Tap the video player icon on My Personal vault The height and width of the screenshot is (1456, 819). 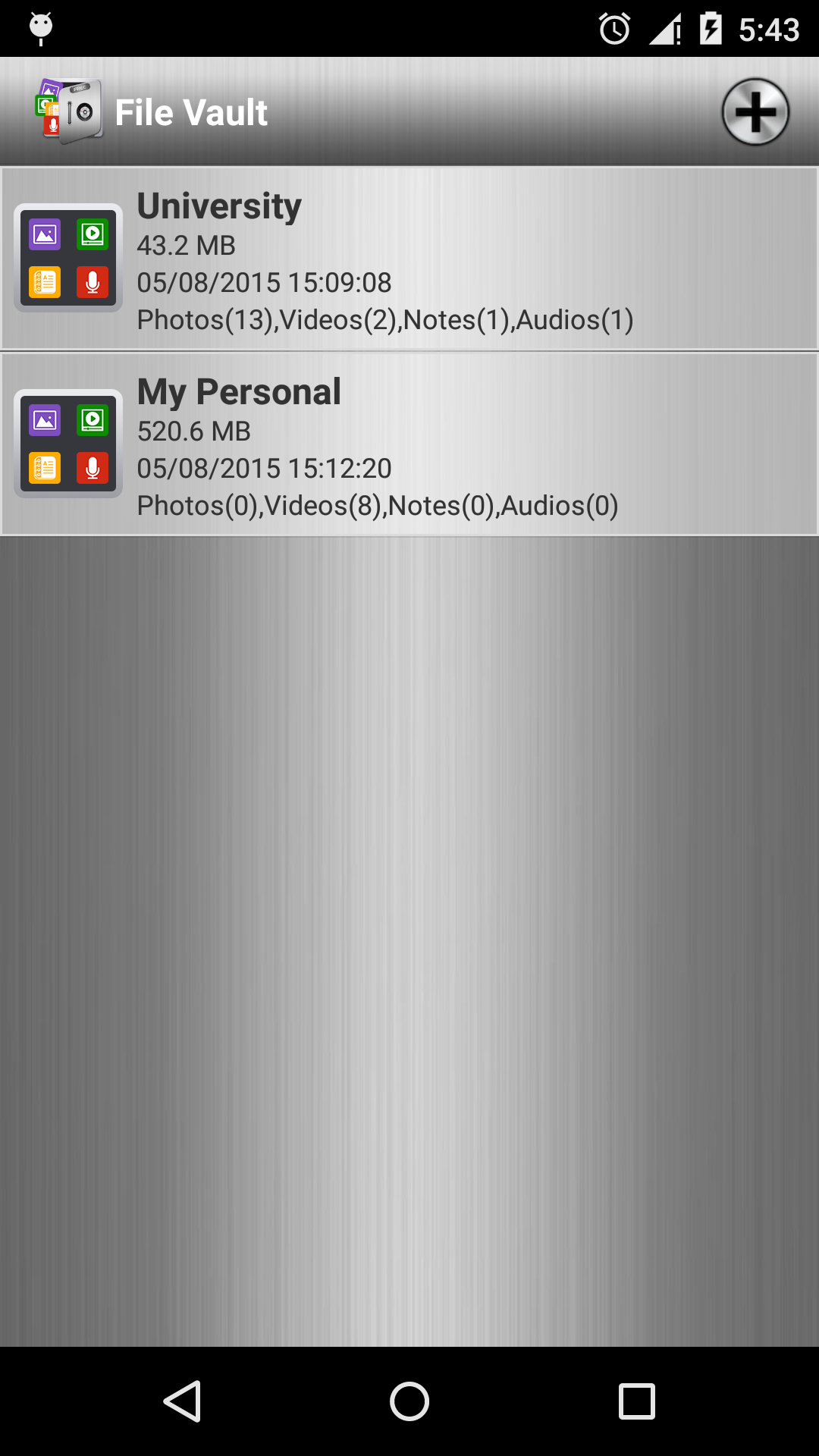(x=93, y=419)
